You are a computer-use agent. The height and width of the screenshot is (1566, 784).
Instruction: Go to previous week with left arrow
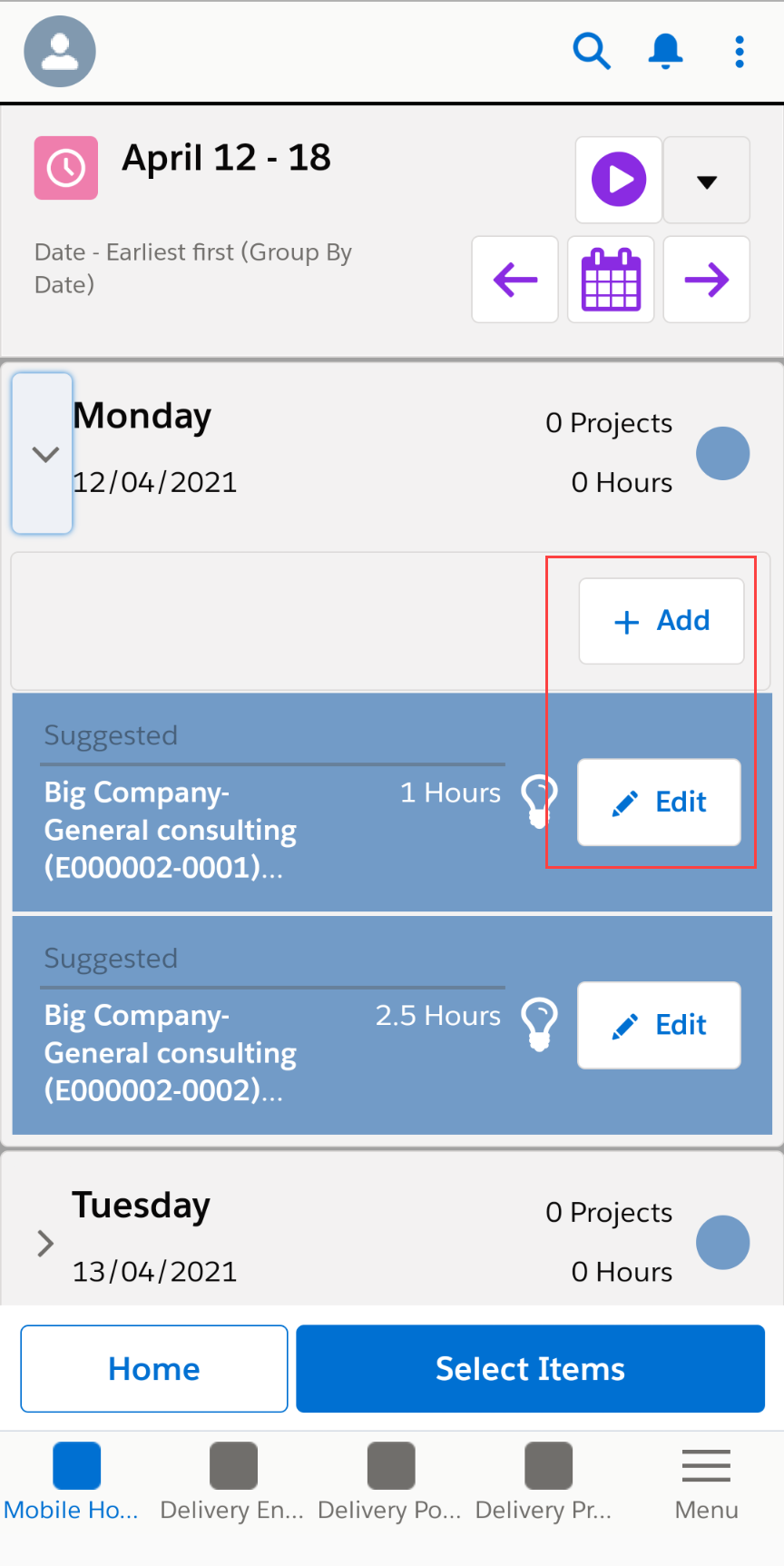[514, 280]
